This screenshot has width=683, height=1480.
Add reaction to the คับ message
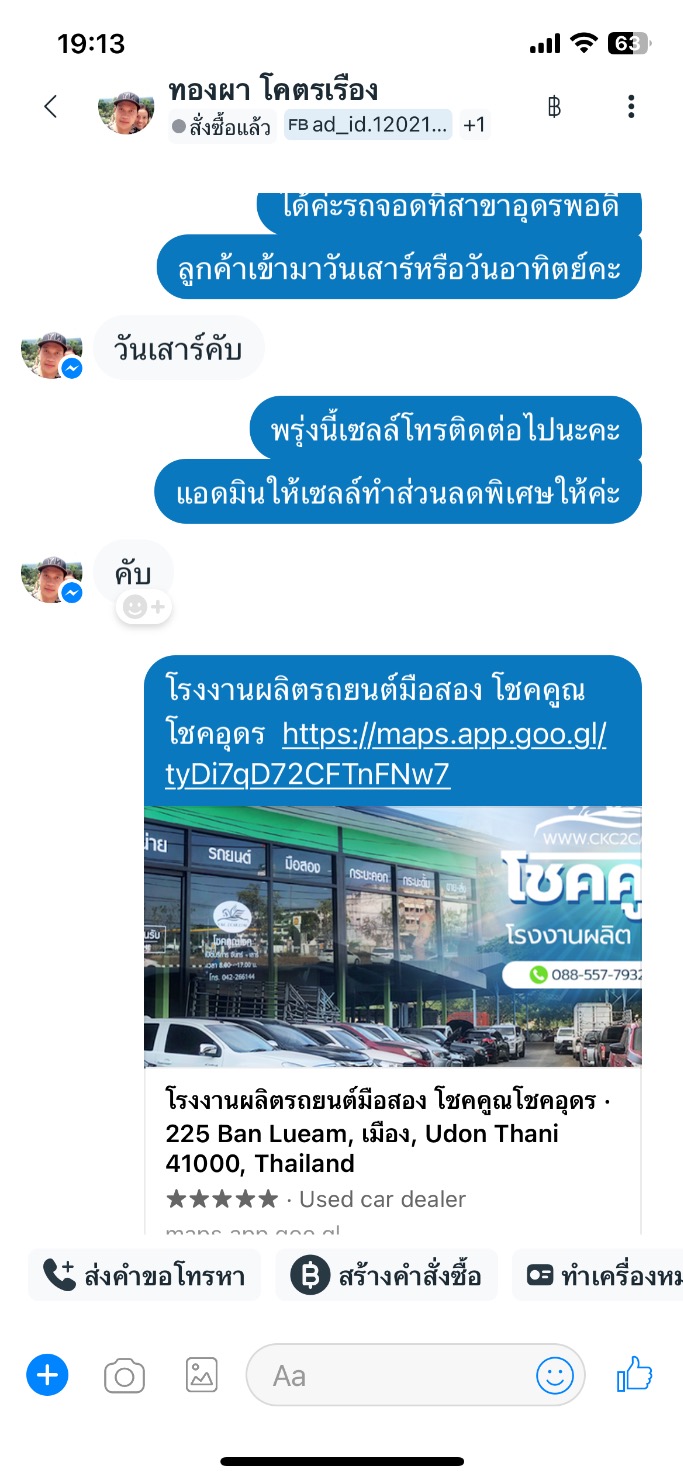(x=145, y=606)
